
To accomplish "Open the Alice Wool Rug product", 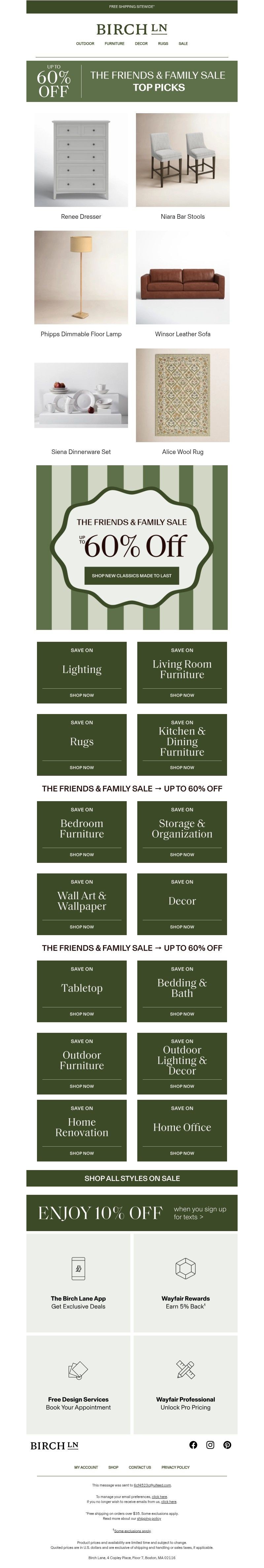I will [182, 395].
